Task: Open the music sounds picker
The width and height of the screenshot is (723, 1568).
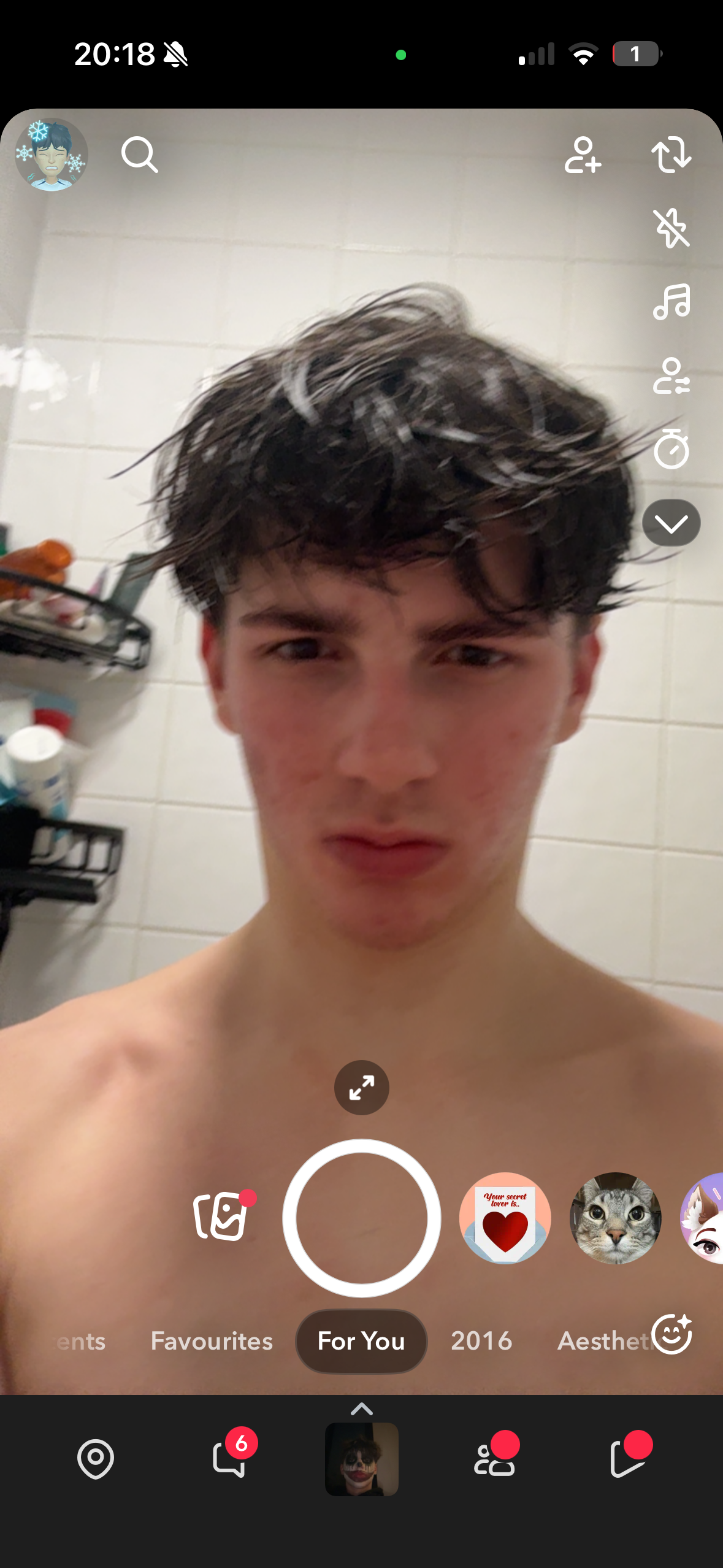Action: pos(671,302)
